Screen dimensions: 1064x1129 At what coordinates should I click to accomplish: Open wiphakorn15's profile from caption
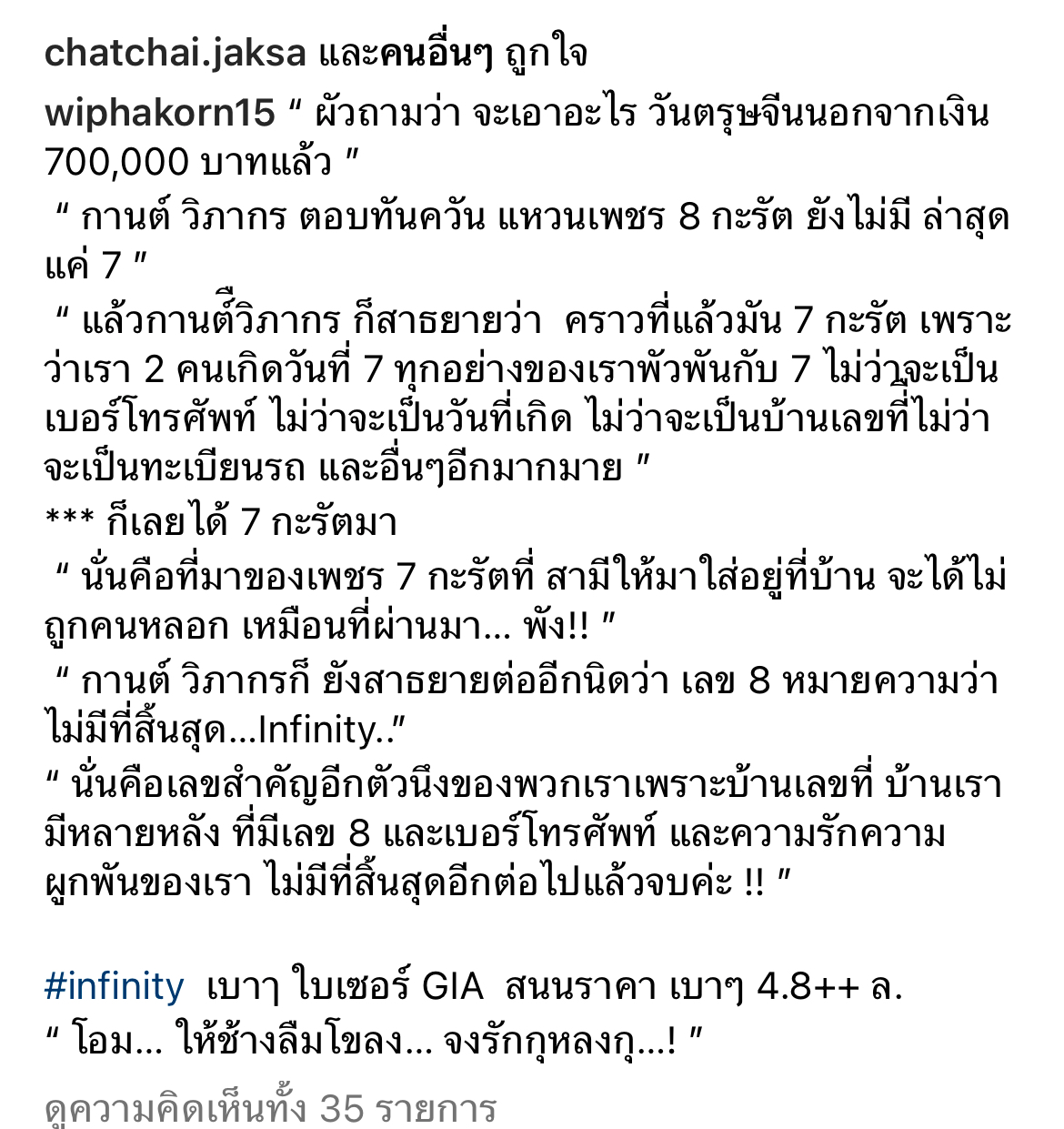pos(159,112)
